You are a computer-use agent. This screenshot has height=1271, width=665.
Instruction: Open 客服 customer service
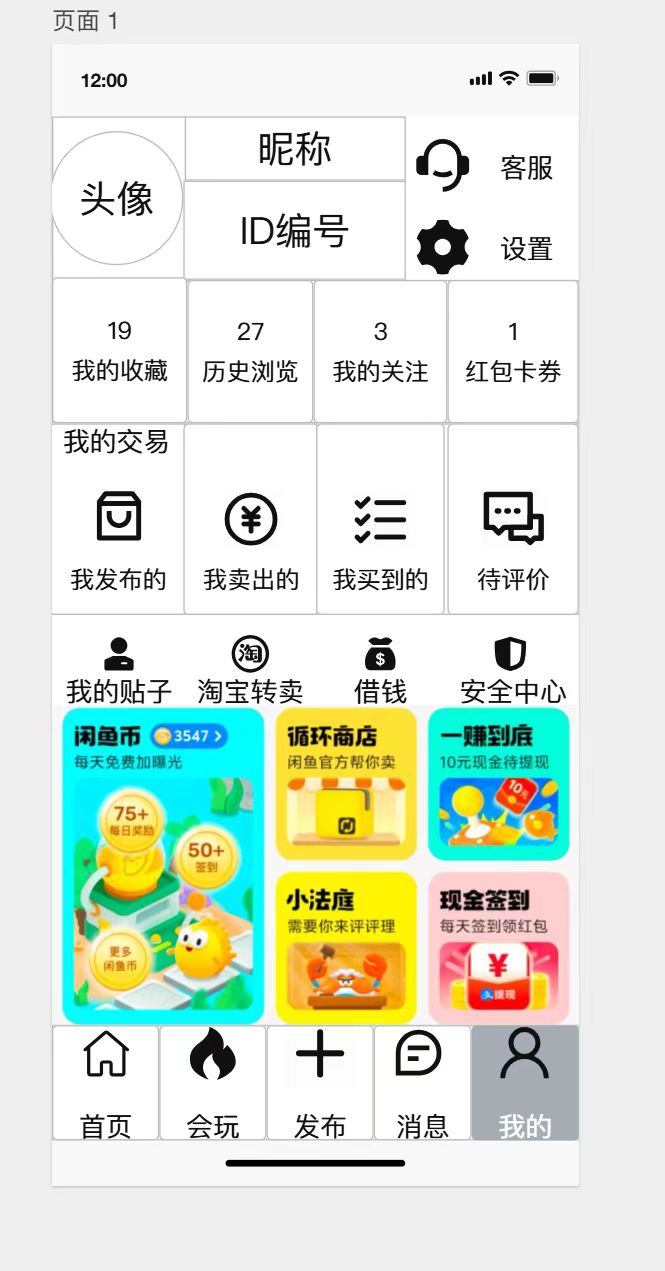(484, 166)
